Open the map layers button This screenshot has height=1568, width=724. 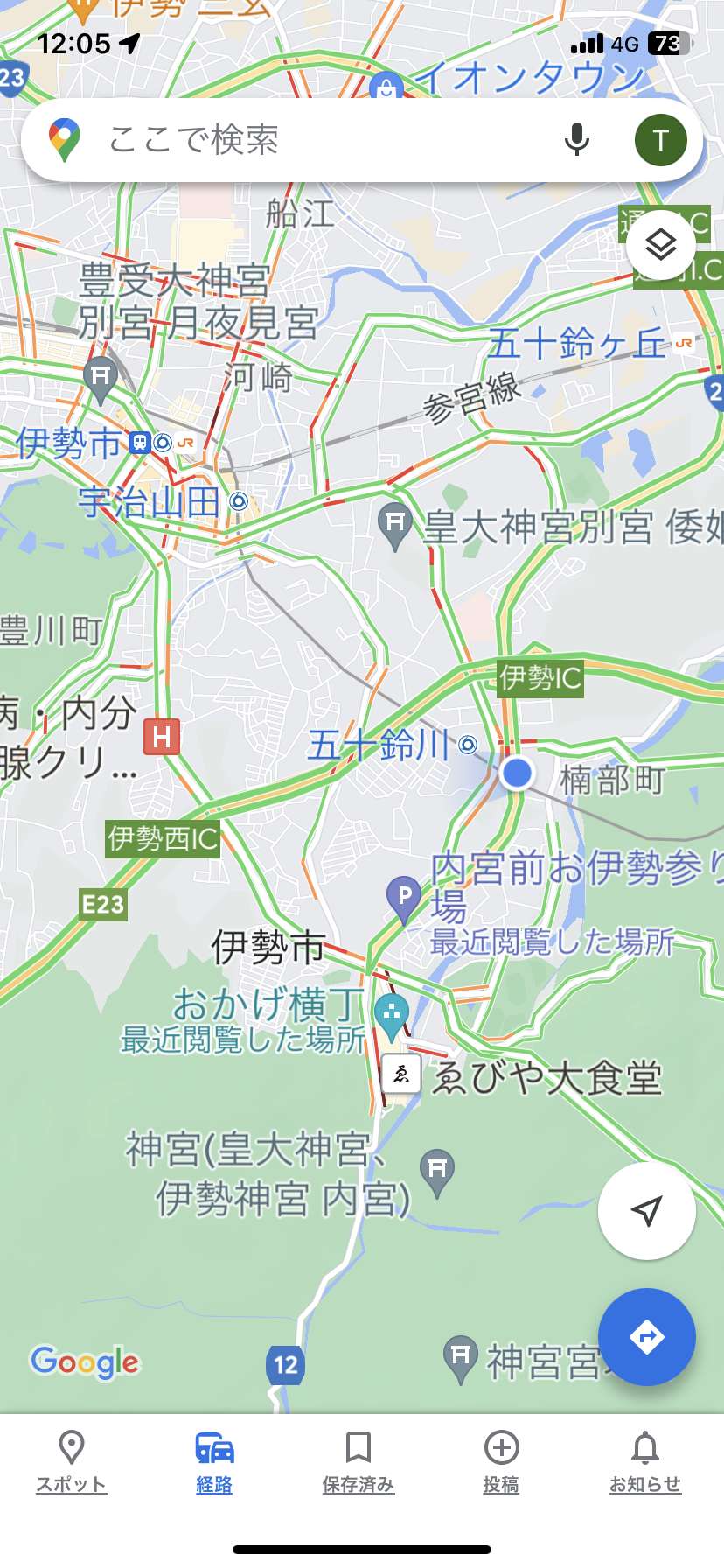point(660,245)
